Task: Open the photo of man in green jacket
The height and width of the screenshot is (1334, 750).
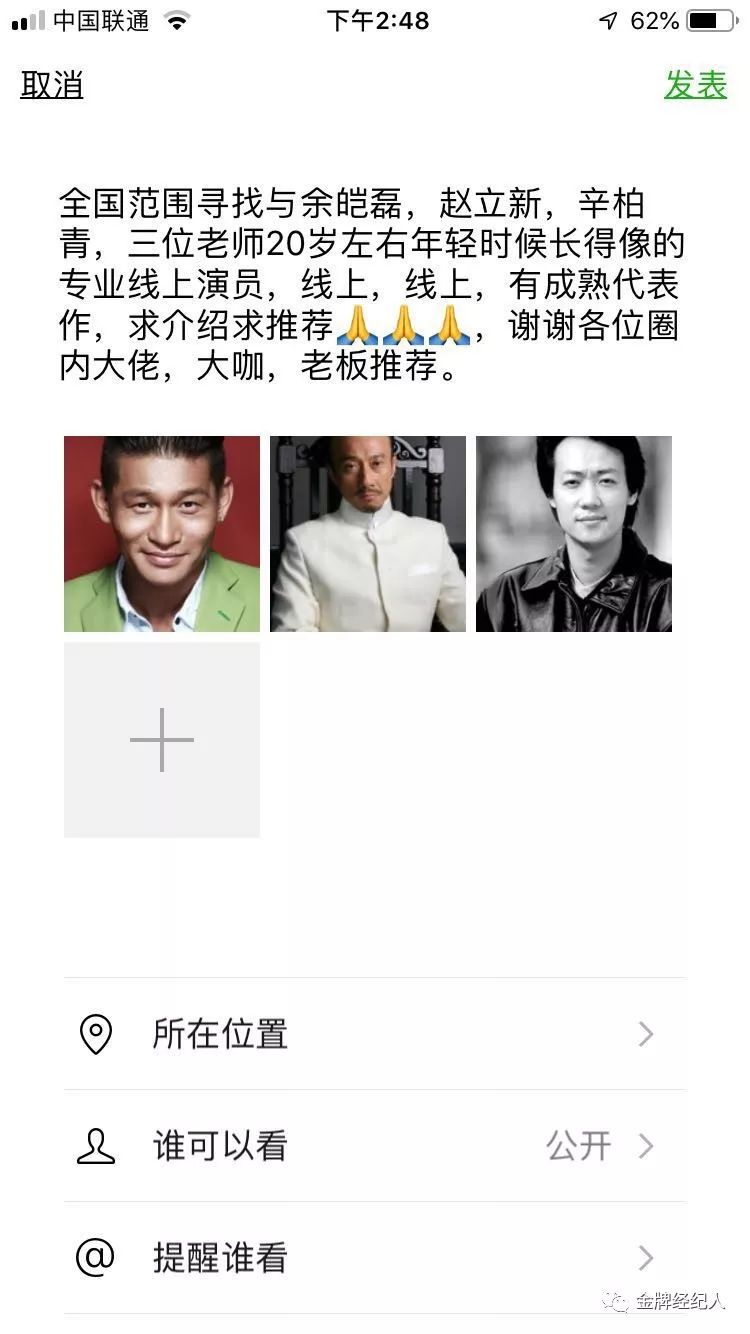Action: 162,534
